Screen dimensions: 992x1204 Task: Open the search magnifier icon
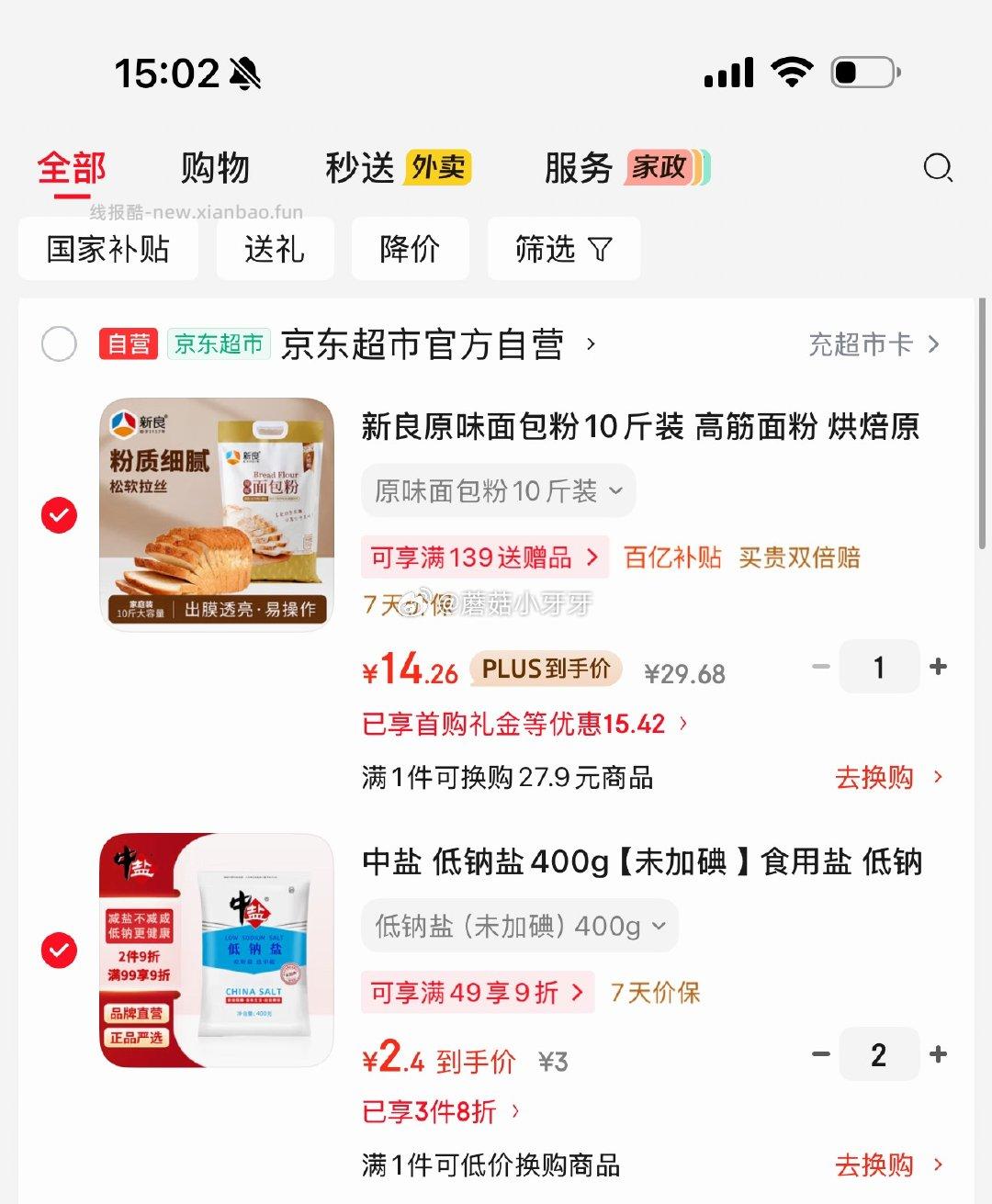click(x=937, y=168)
